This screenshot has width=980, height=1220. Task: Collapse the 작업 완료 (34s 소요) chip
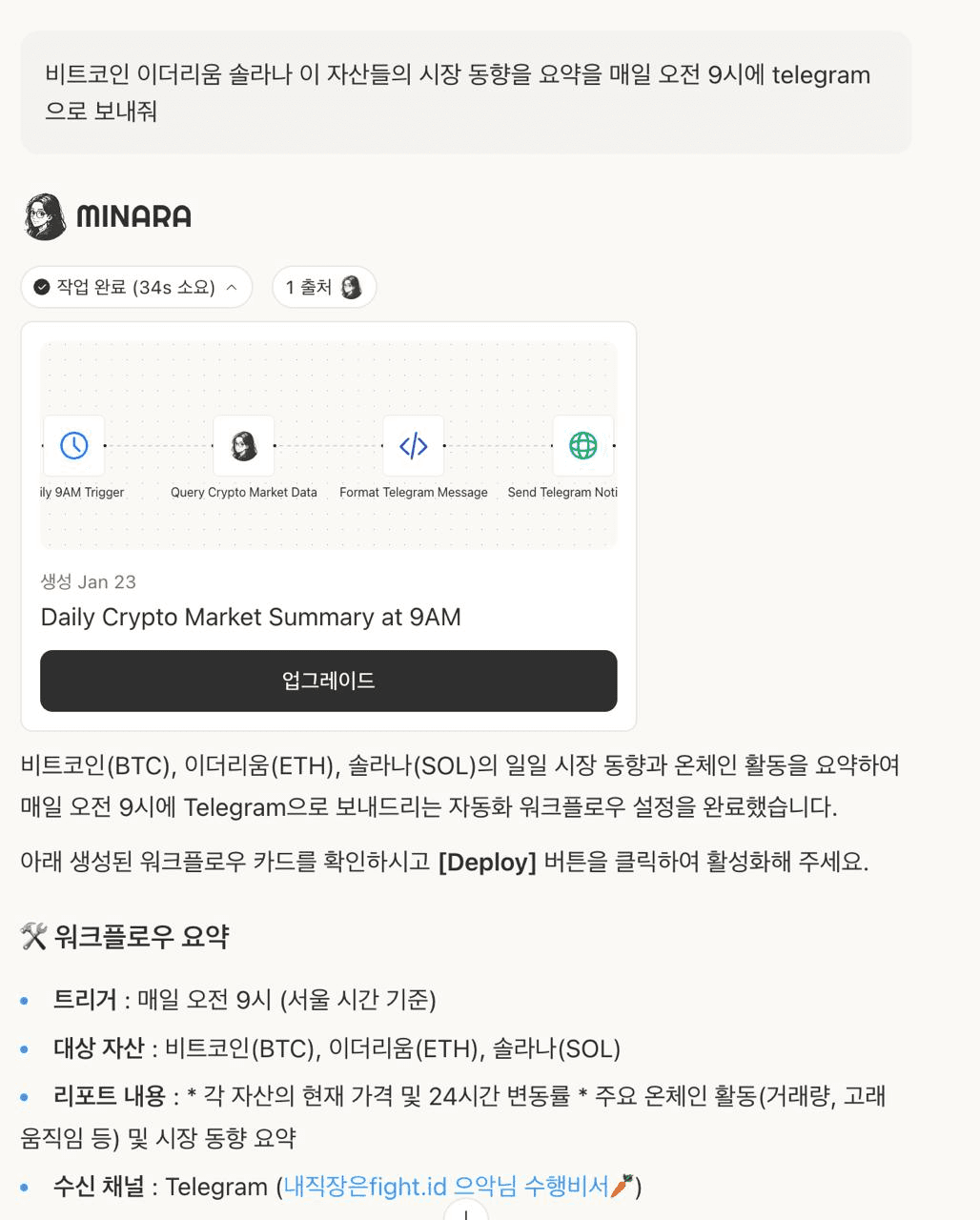coord(136,287)
